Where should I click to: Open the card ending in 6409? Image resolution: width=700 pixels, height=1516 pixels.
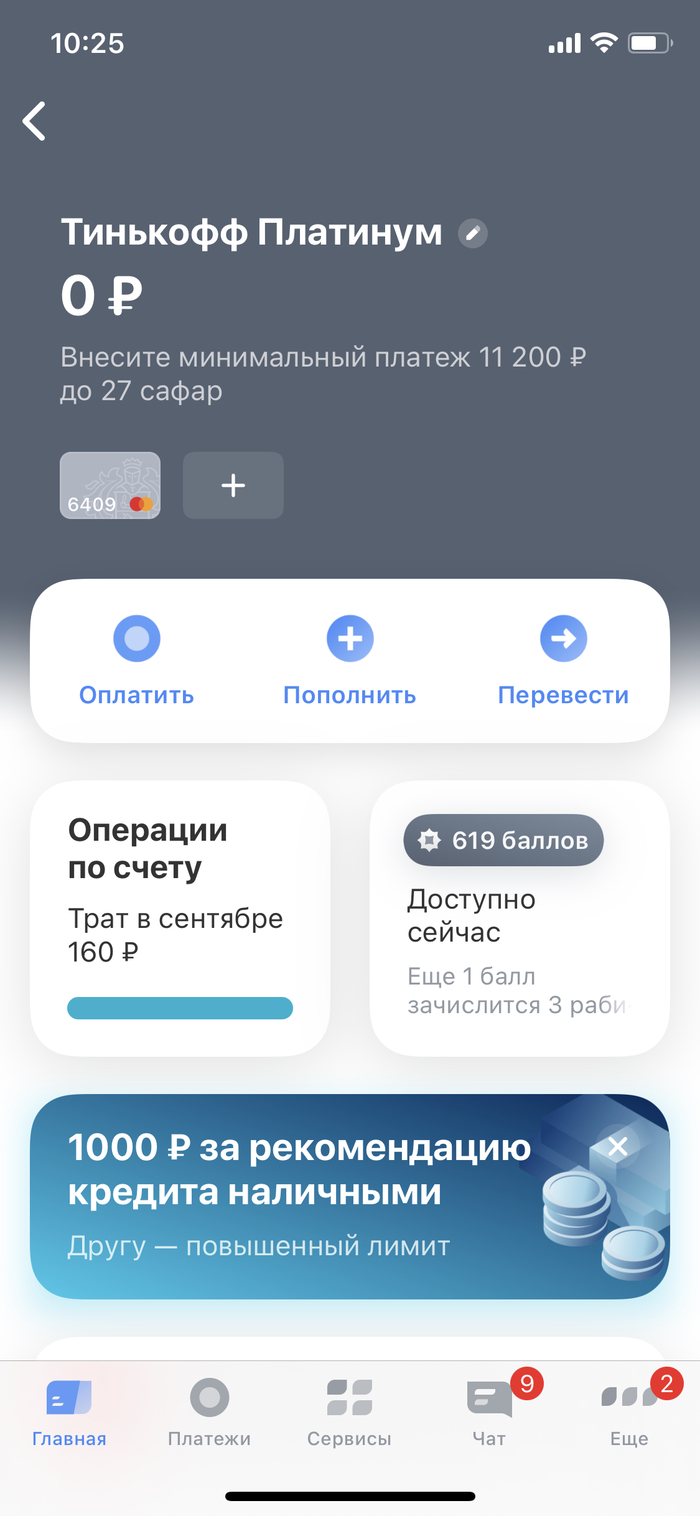(110, 486)
